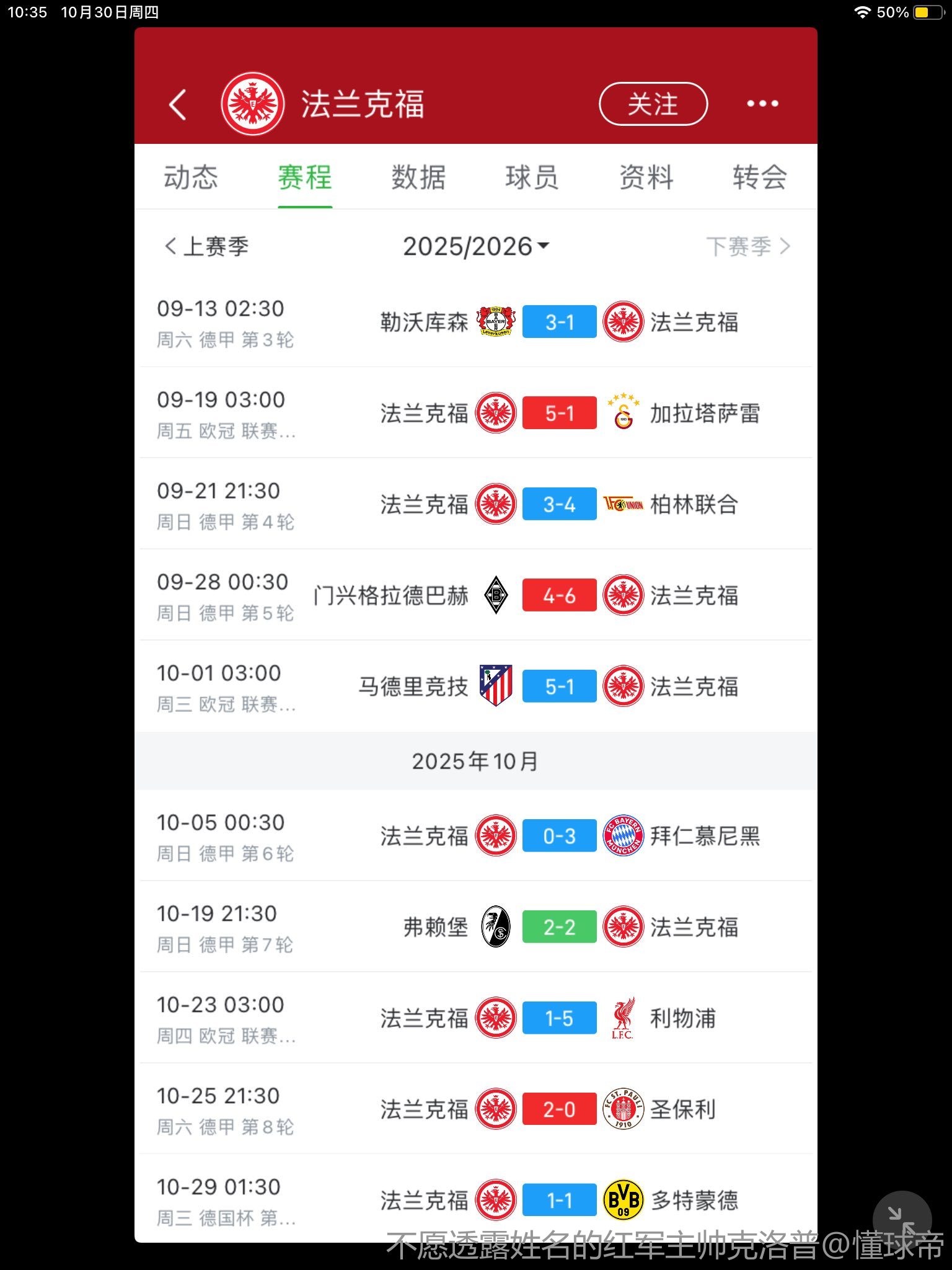952x1270 pixels.
Task: Open the 弗赖堡 2-2 法兰克福 match
Action: (x=559, y=927)
